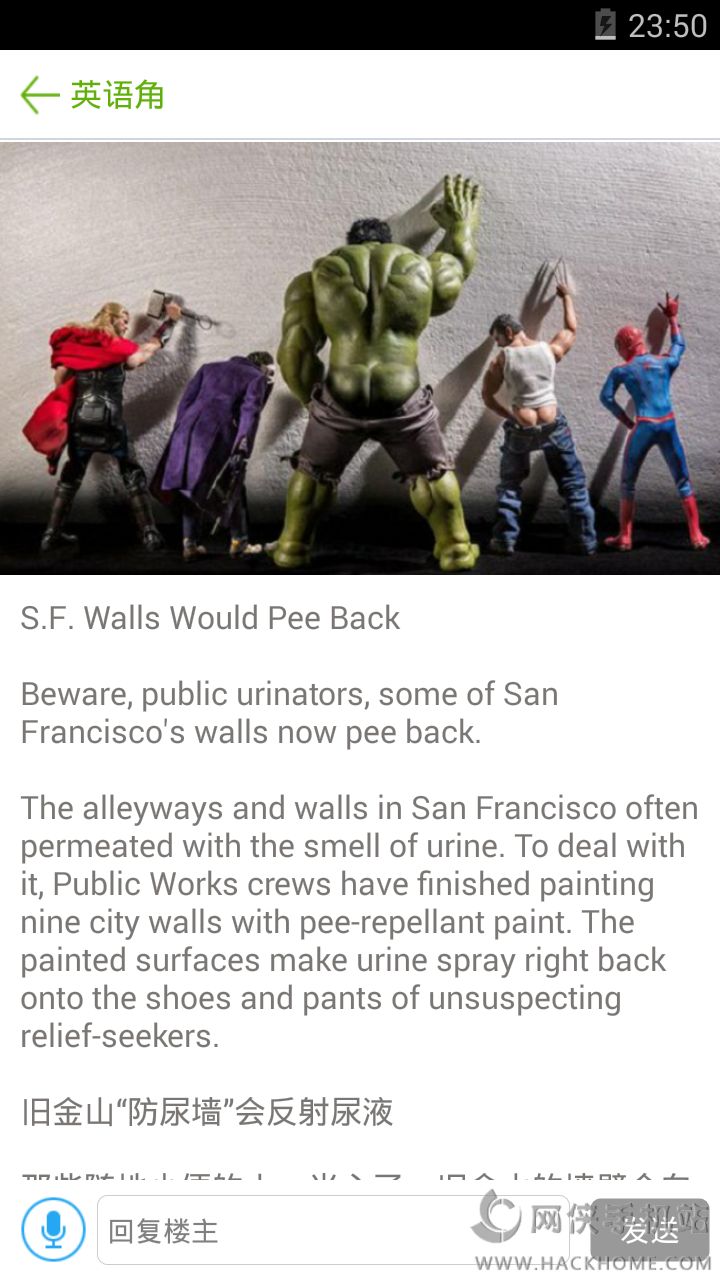
Task: Send the reply with 发送 button
Action: [650, 1230]
